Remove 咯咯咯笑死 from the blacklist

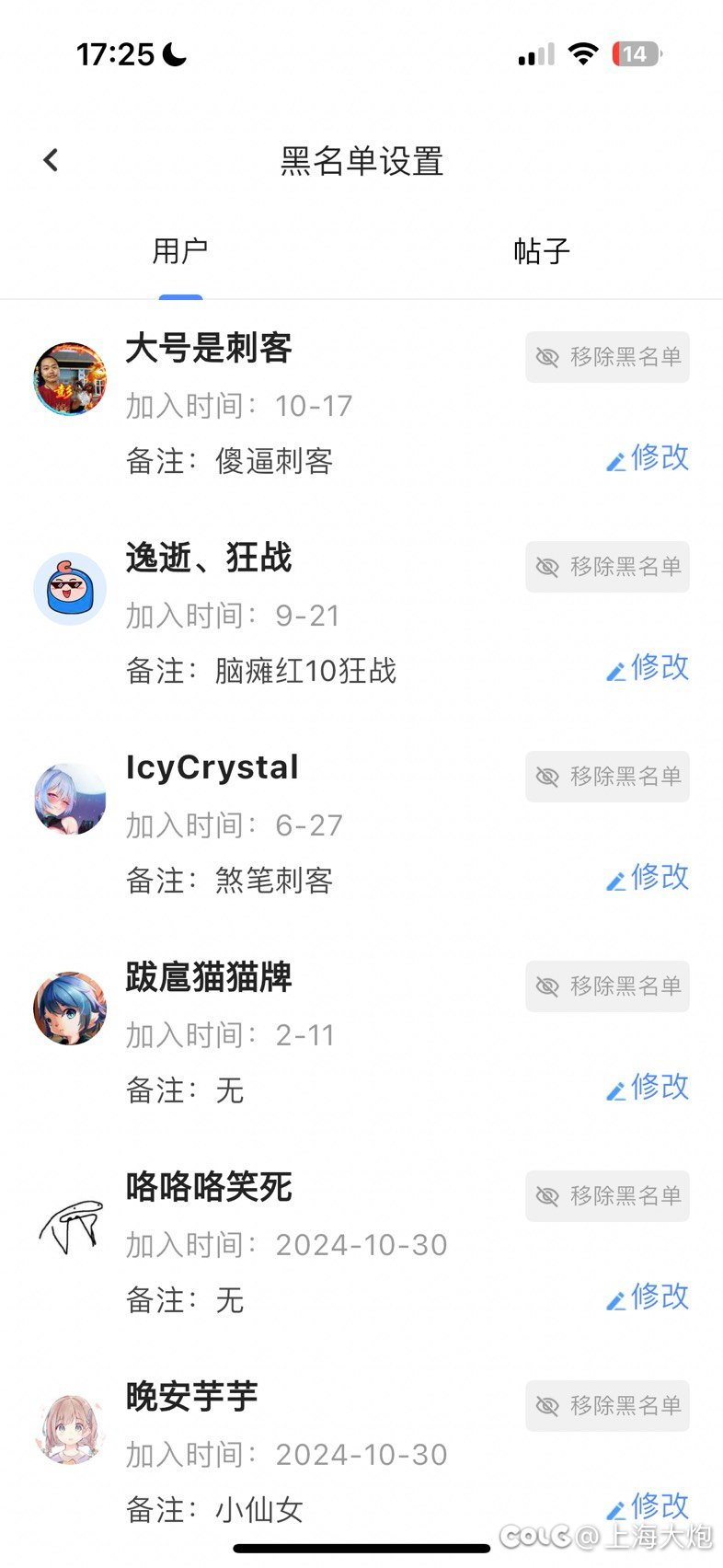tap(607, 1196)
